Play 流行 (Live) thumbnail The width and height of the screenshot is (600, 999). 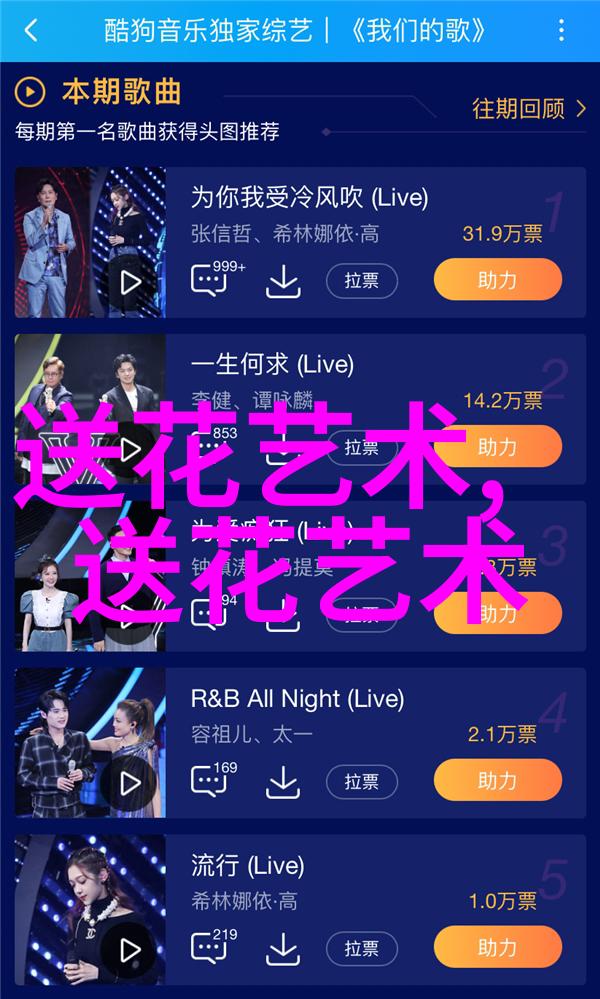coord(90,910)
